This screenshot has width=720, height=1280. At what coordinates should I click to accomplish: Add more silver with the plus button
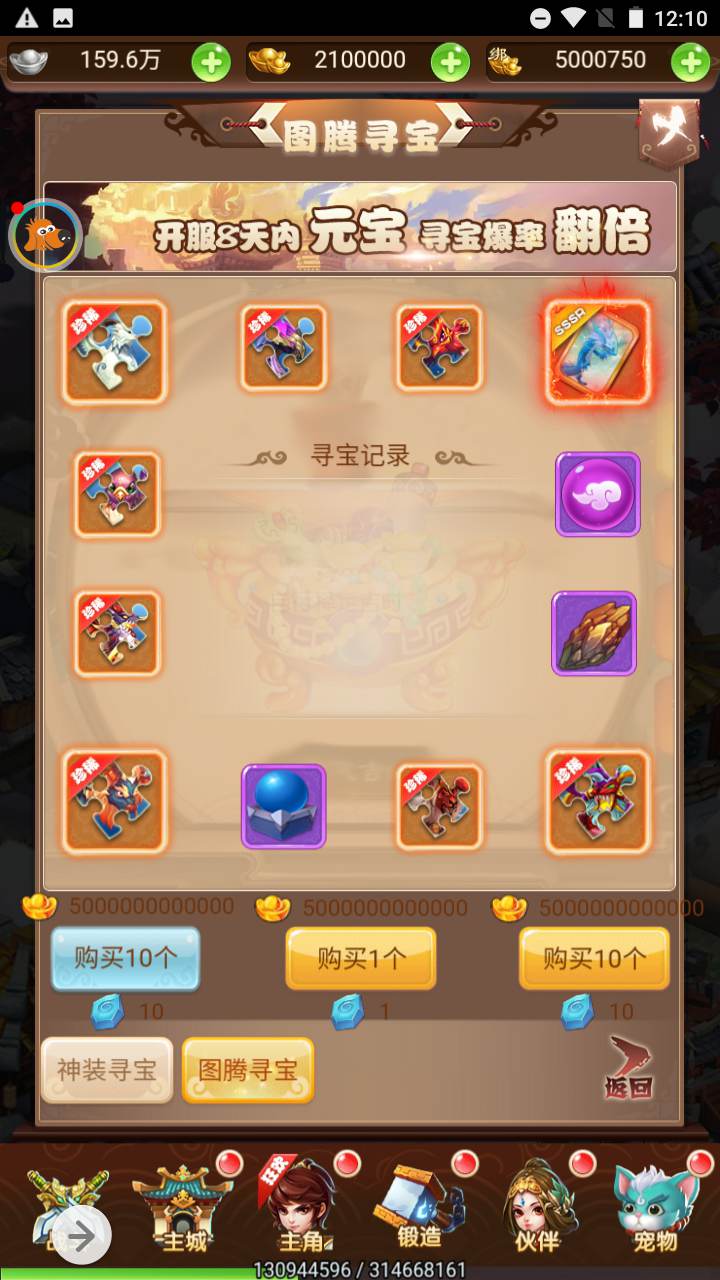pos(211,62)
